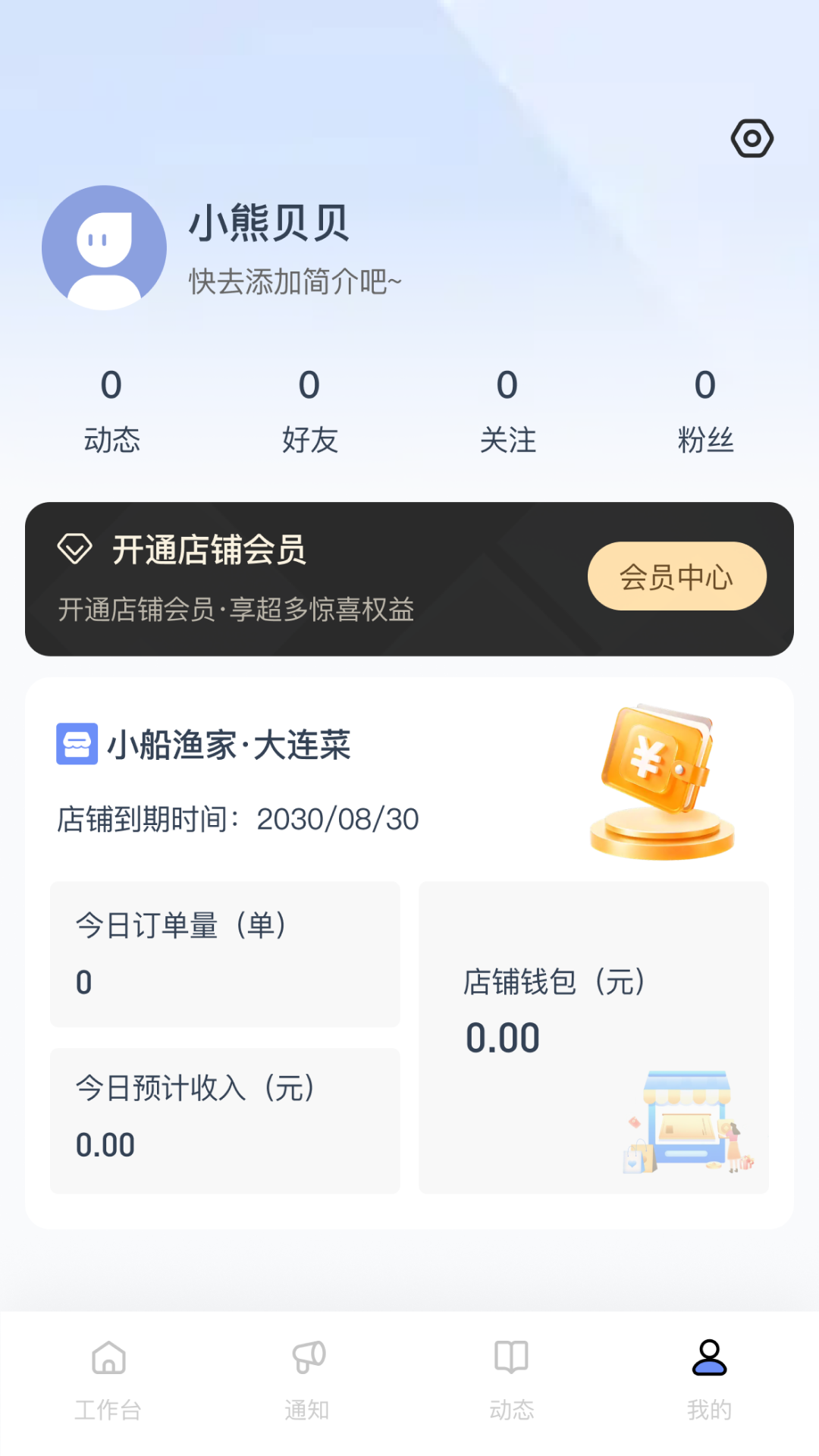Tap the blue boat icon before 小船渔家·大连菜
The height and width of the screenshot is (1456, 819).
click(x=77, y=744)
